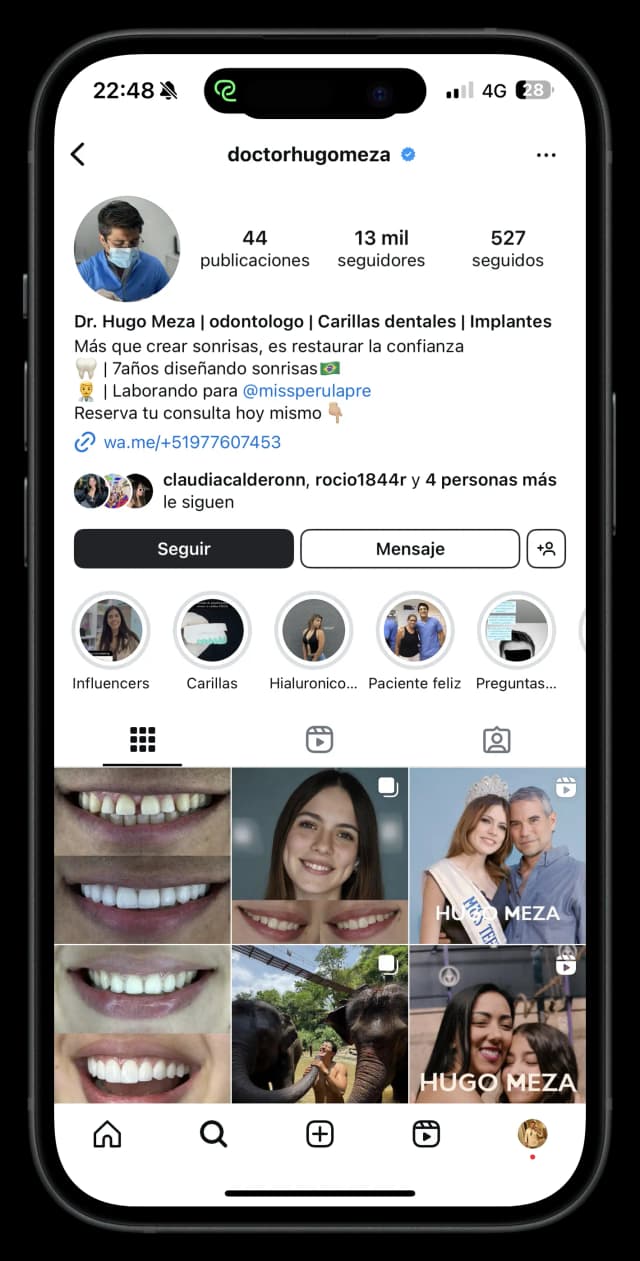The width and height of the screenshot is (640, 1261).
Task: Go back from the profile
Action: pos(78,154)
